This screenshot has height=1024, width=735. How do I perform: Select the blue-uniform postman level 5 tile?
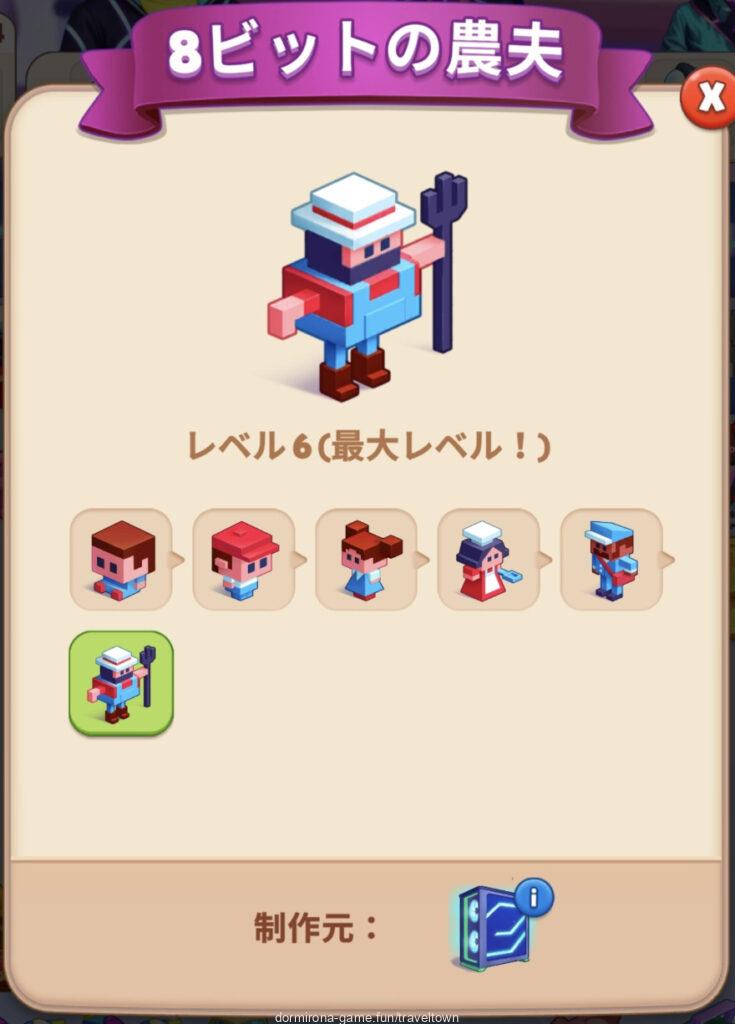610,559
